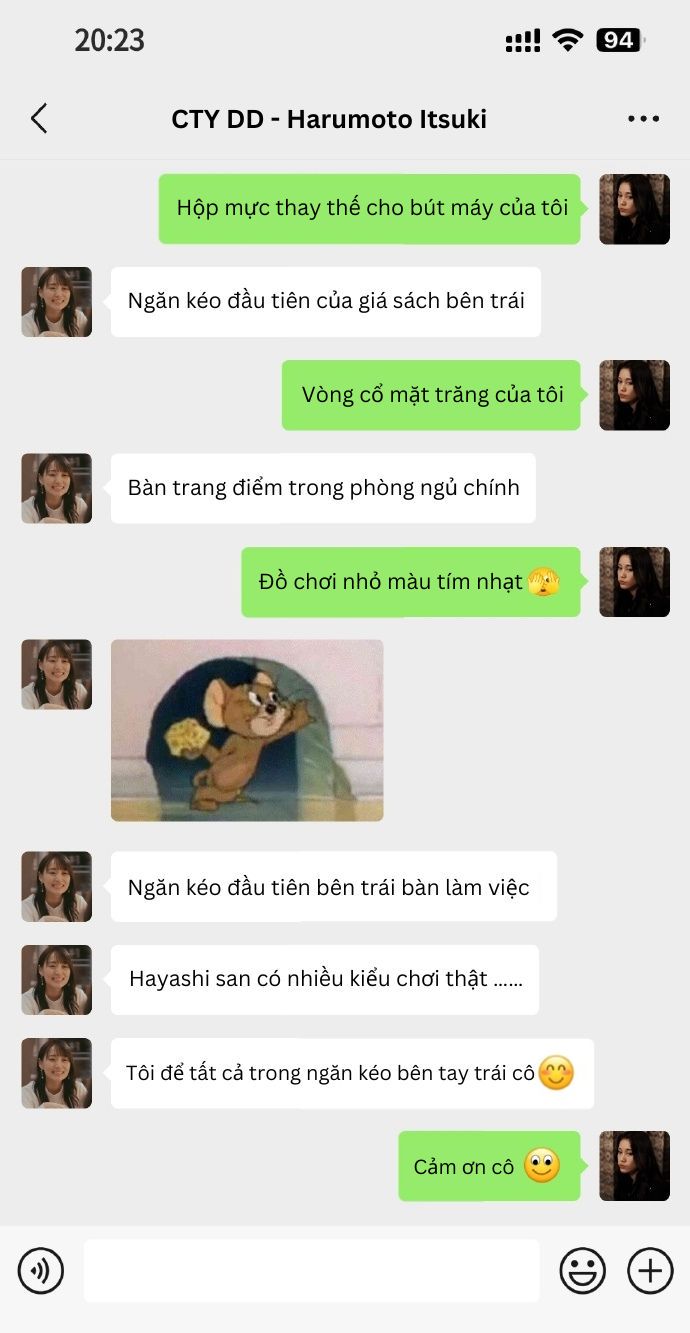The image size is (690, 1333).
Task: Focus the message text field
Action: point(311,1271)
